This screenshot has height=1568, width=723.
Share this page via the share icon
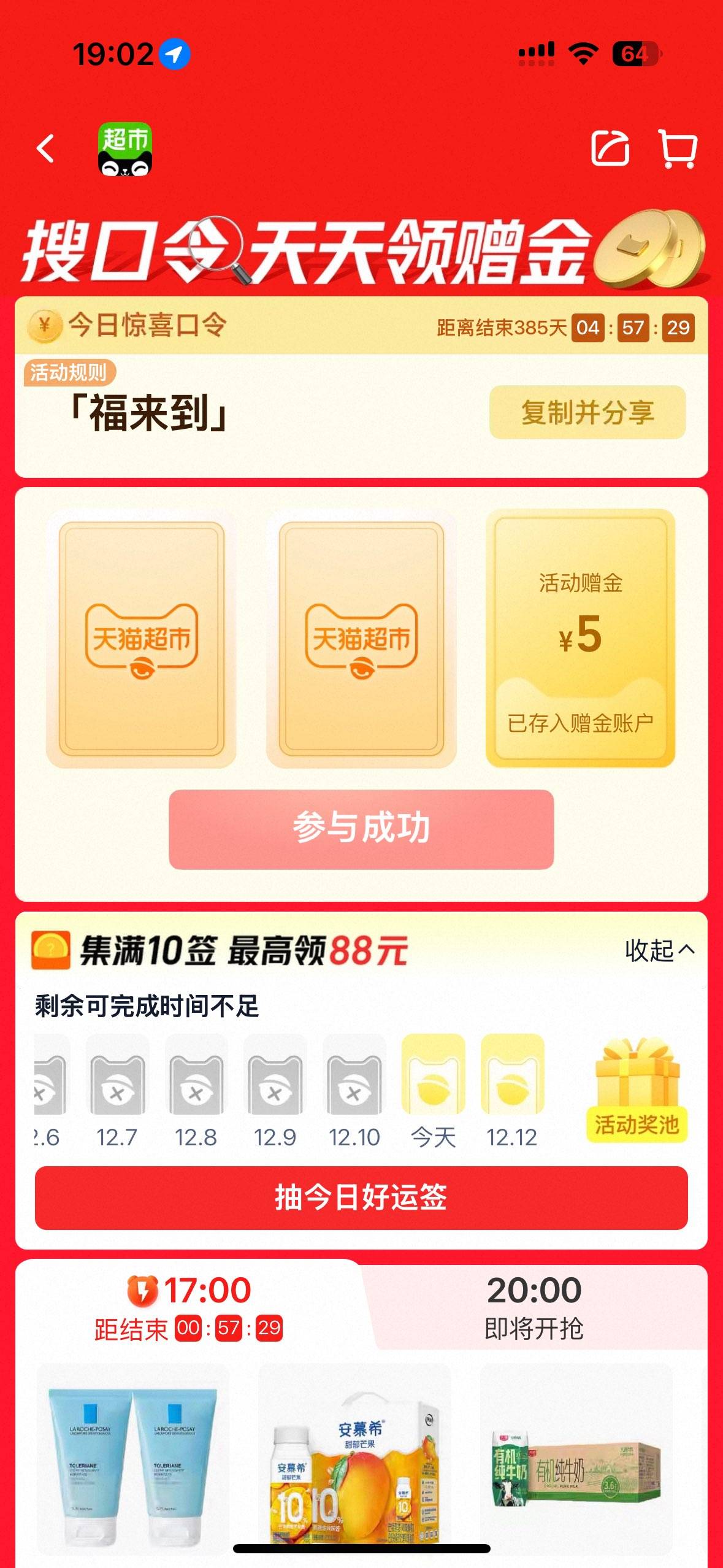(x=610, y=148)
